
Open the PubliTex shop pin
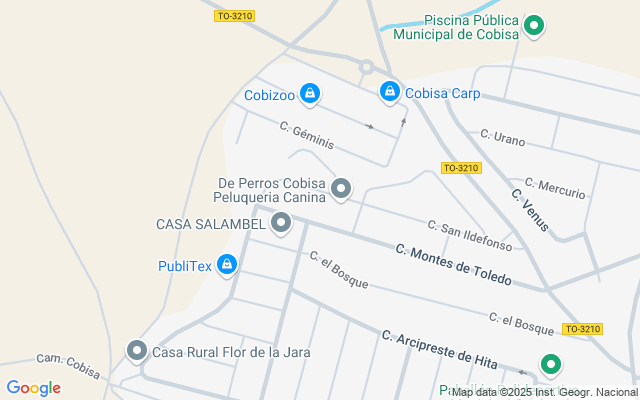[227, 264]
